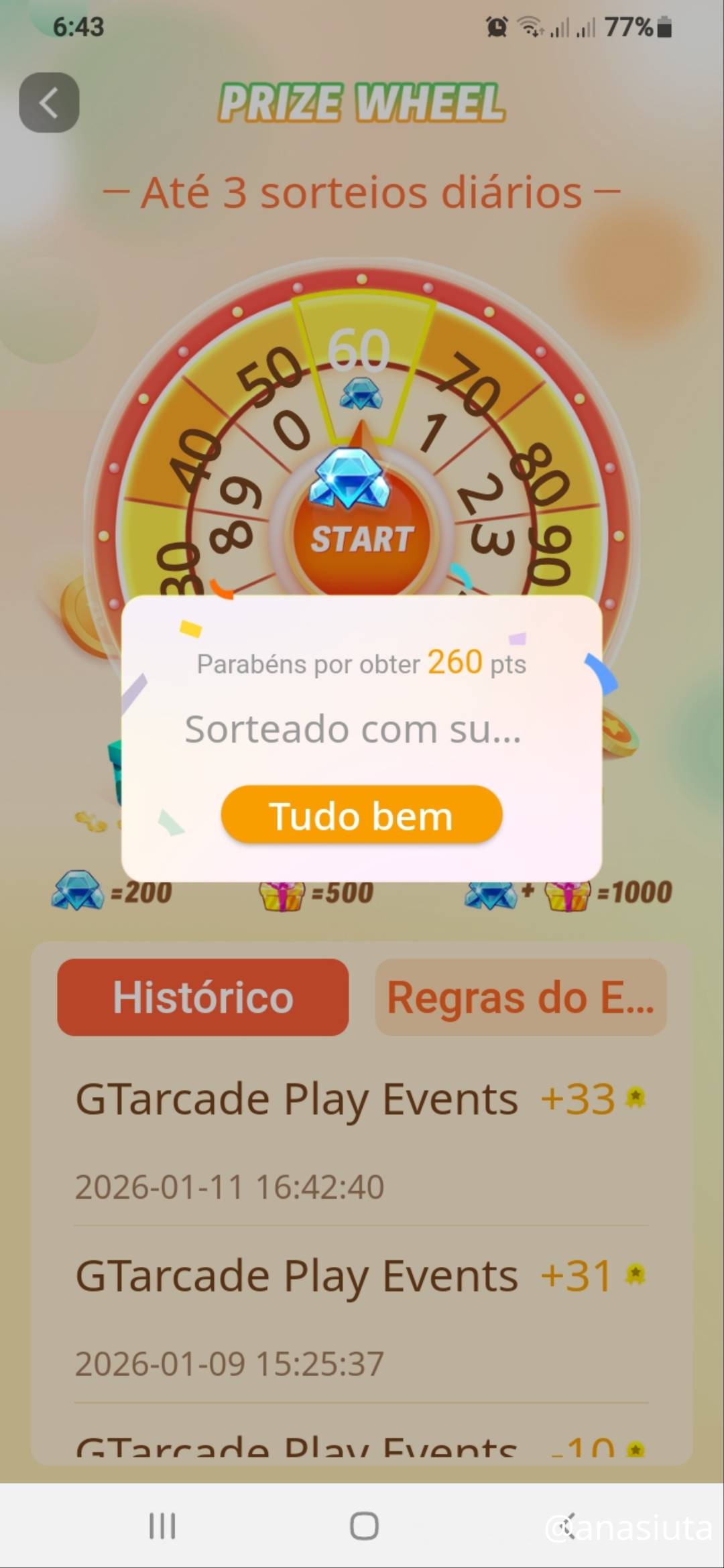Open the Regras do E... tab
Viewport: 724px width, 1568px height.
pyautogui.click(x=521, y=997)
